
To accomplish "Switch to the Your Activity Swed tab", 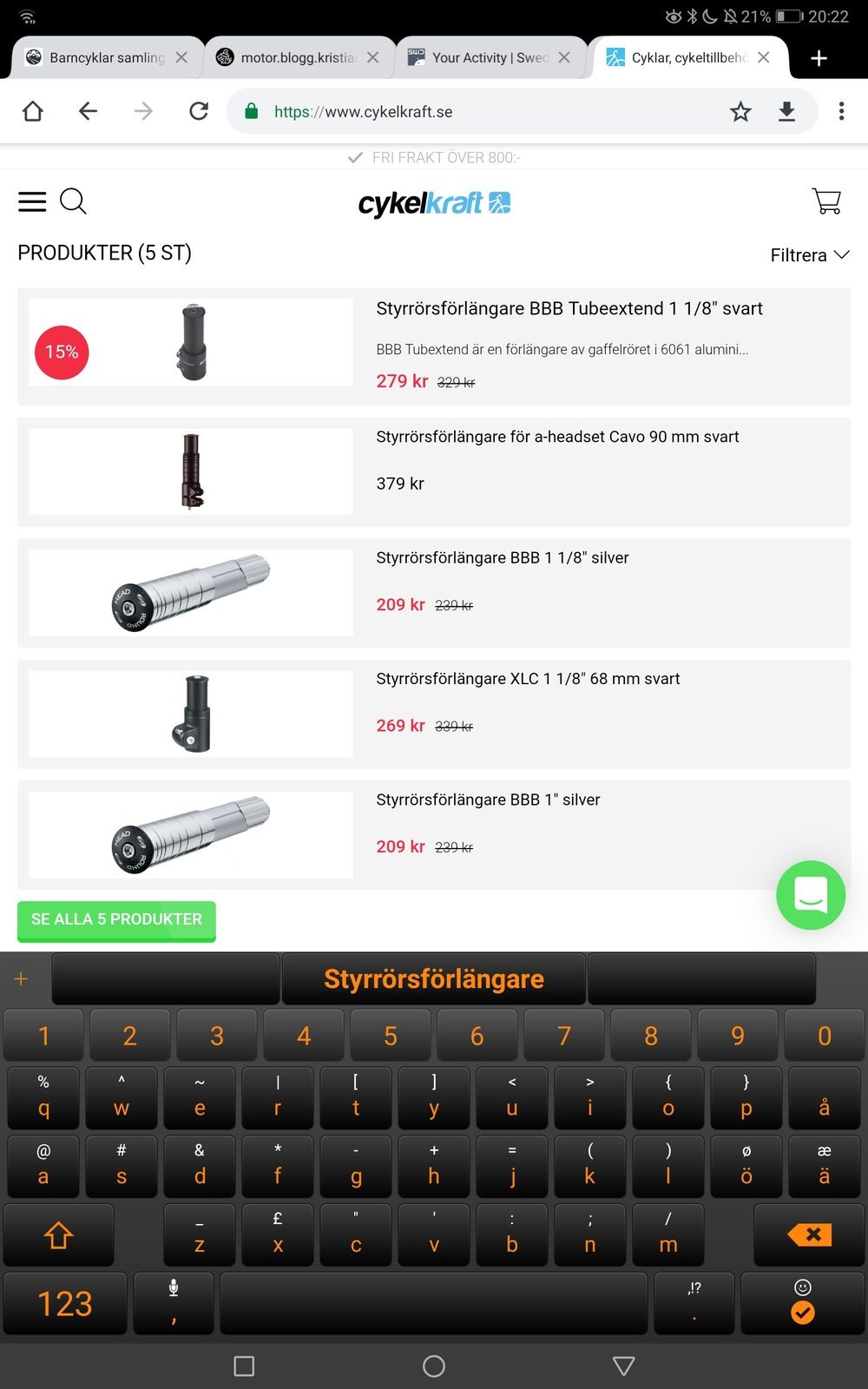I will (x=486, y=57).
